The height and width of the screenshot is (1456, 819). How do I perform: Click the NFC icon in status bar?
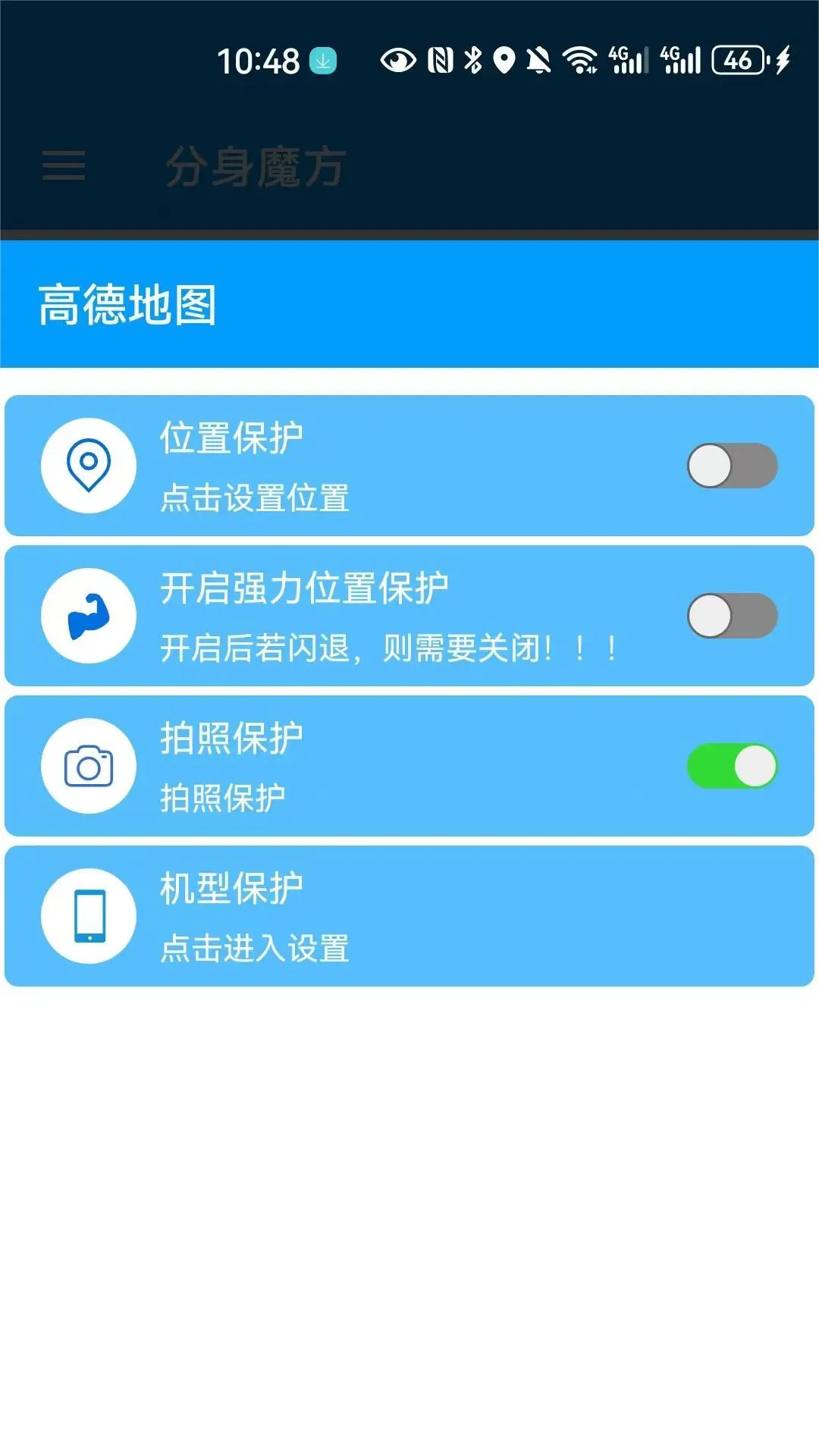[438, 62]
